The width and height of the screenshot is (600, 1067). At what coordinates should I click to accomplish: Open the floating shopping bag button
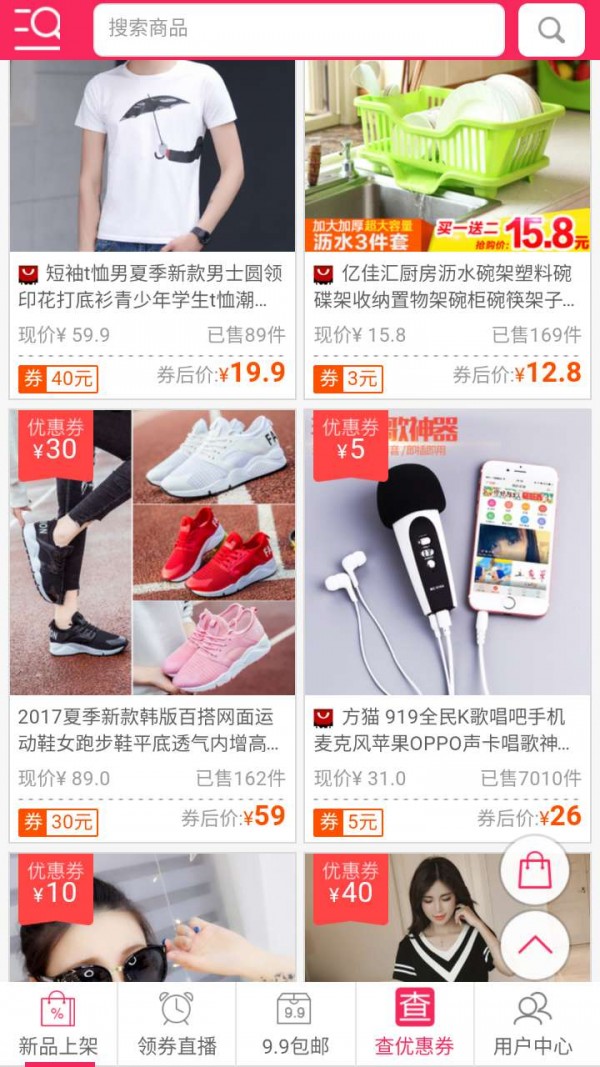535,870
